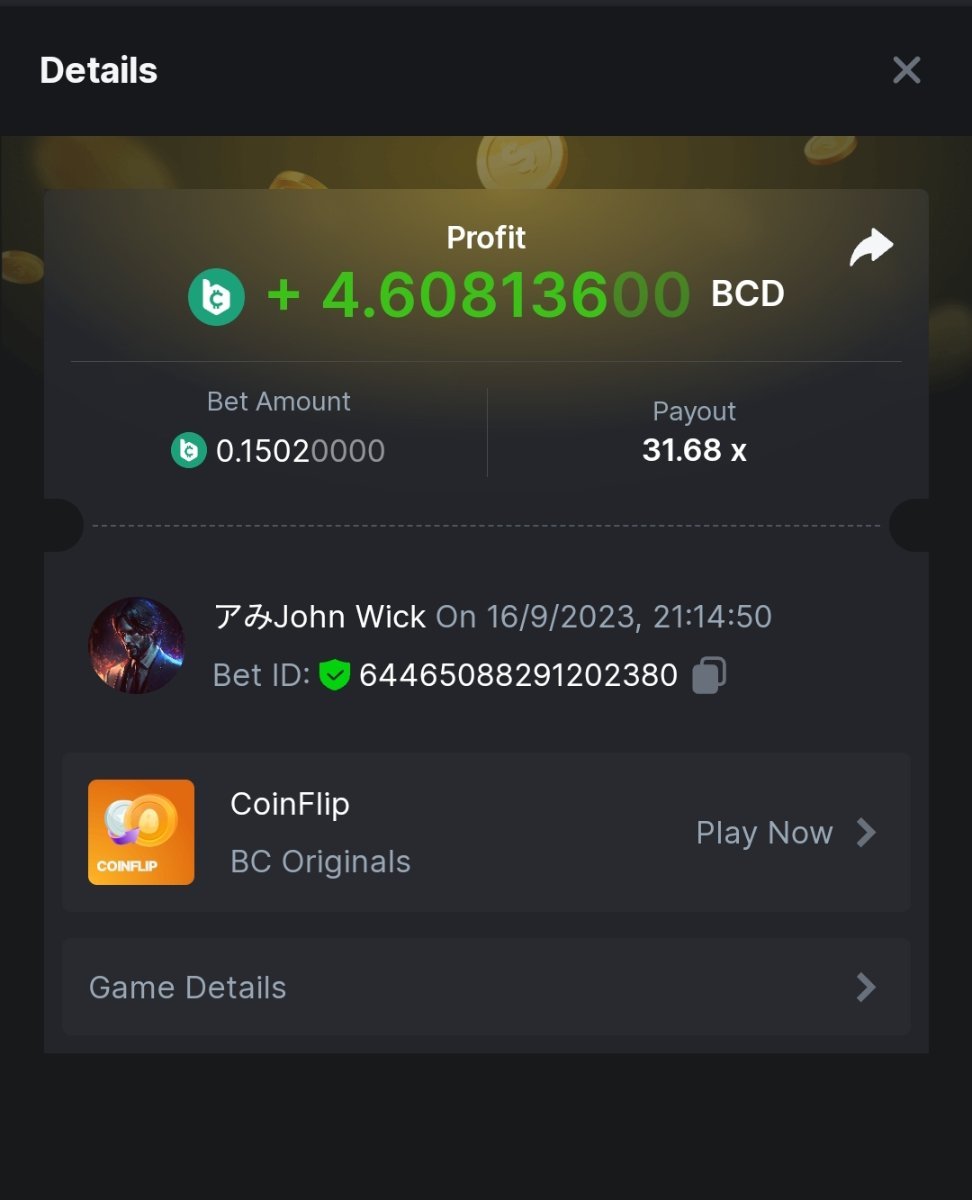Image resolution: width=972 pixels, height=1200 pixels.
Task: Open John Wick's profile avatar
Action: [x=137, y=646]
